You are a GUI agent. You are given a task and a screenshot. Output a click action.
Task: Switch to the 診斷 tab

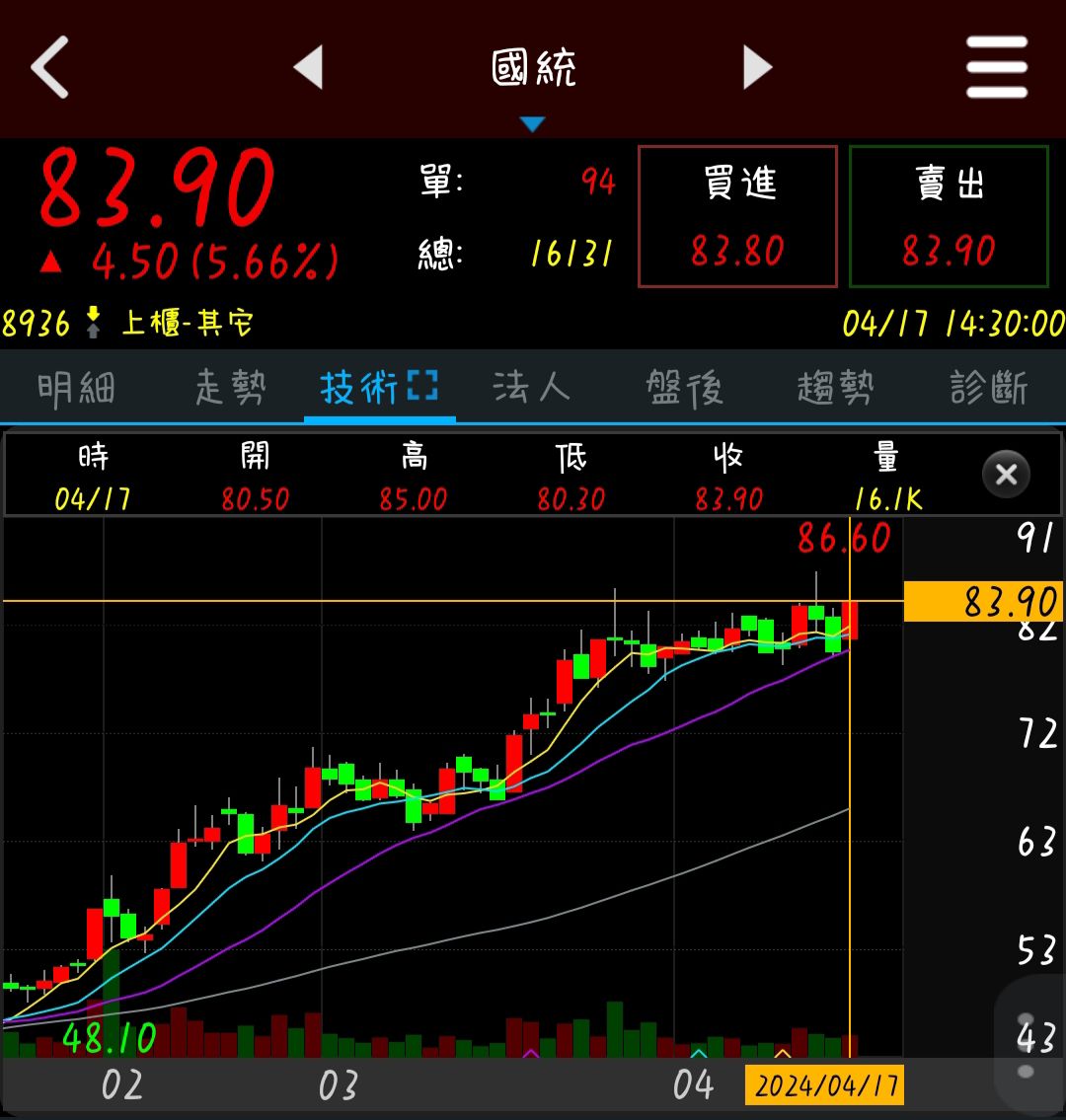click(988, 388)
